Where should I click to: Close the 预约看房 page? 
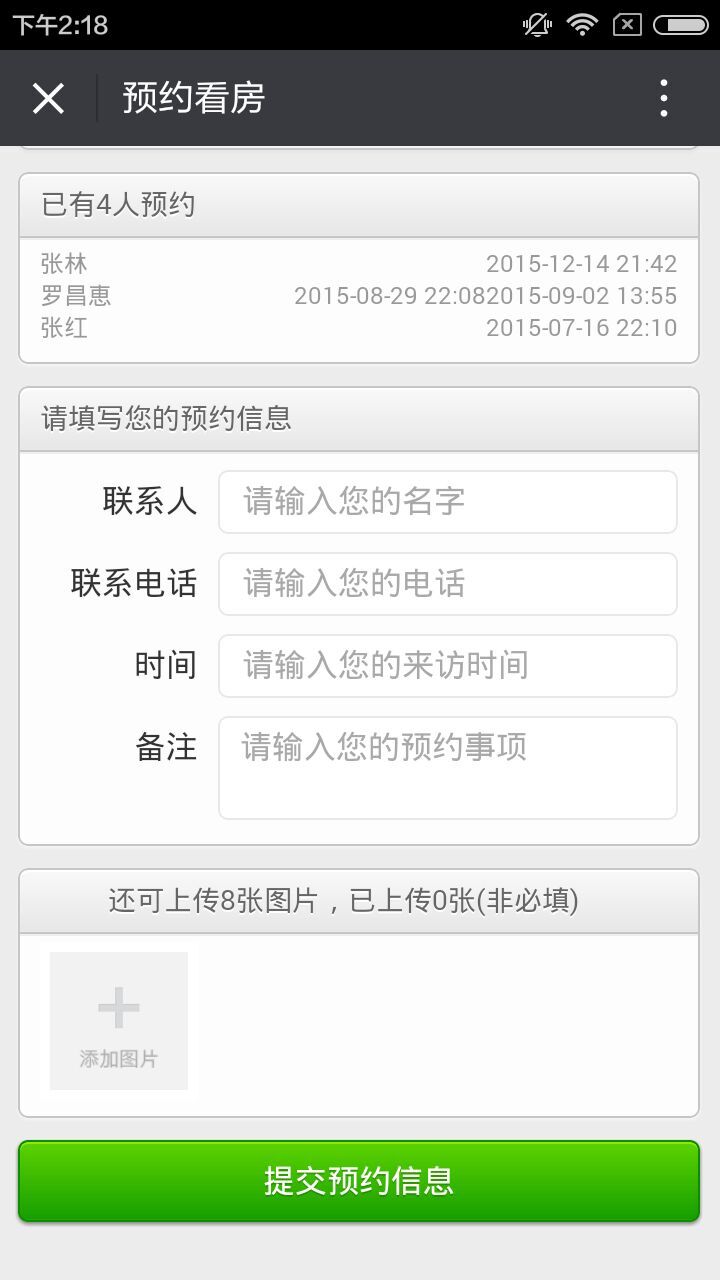click(48, 98)
